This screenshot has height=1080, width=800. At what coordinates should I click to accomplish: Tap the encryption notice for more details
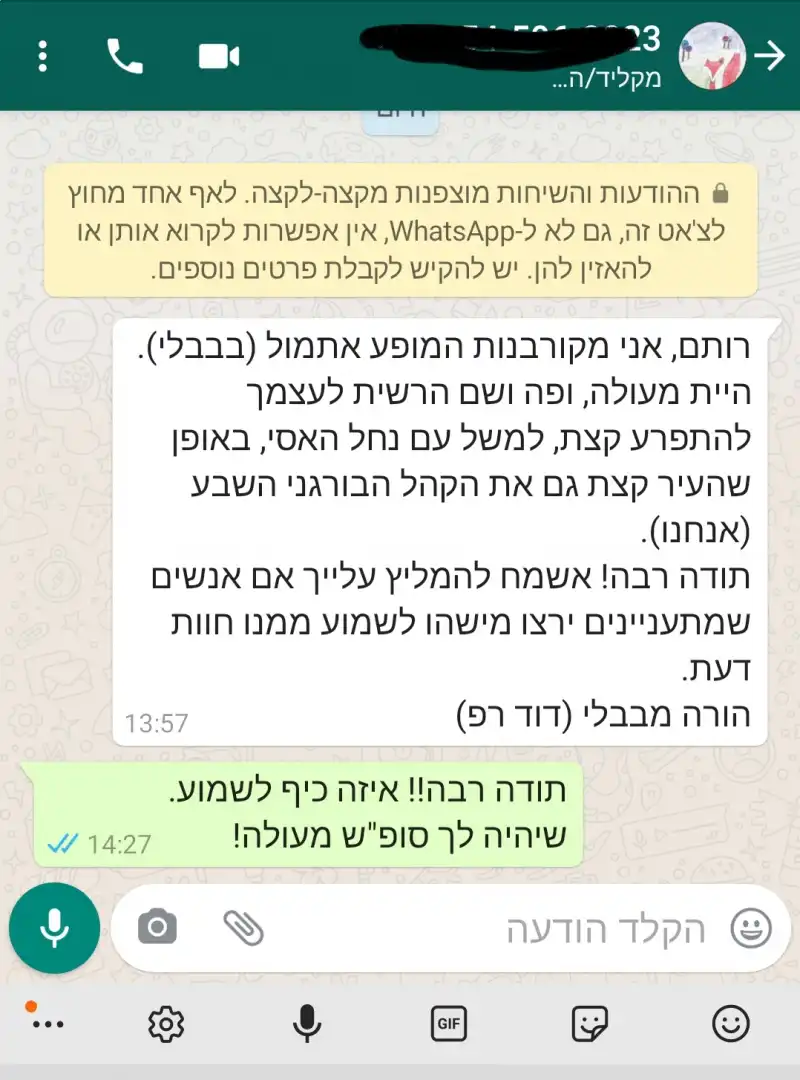pos(399,230)
